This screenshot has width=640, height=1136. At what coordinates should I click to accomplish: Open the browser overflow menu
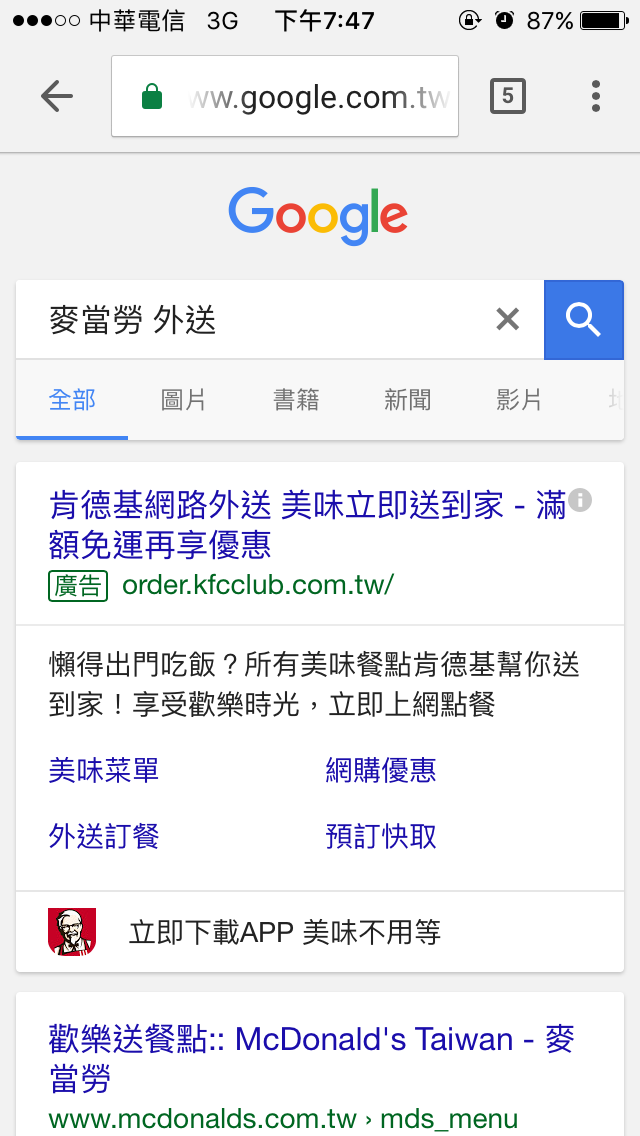[595, 96]
